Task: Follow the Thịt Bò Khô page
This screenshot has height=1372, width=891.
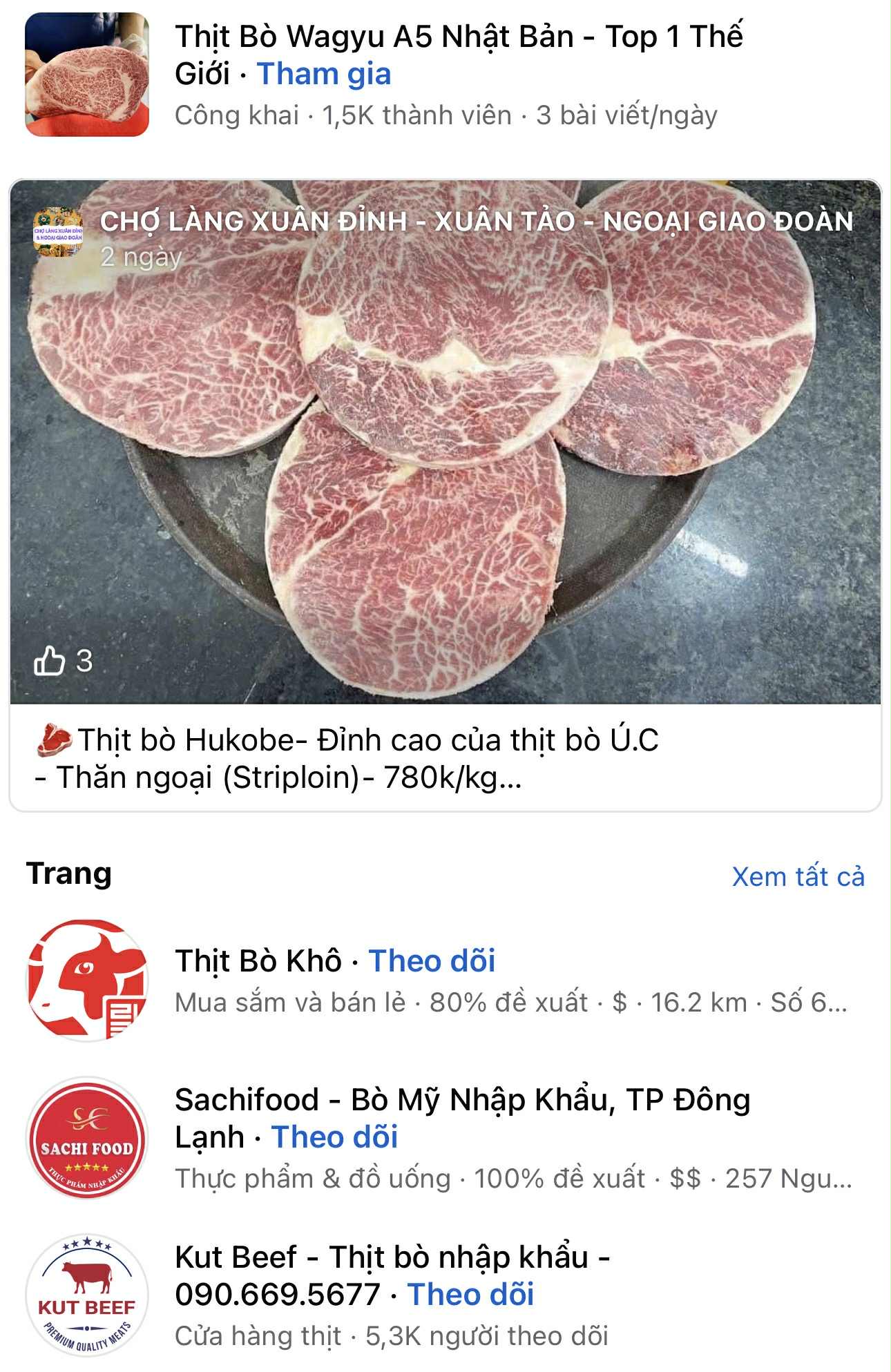Action: (x=432, y=960)
